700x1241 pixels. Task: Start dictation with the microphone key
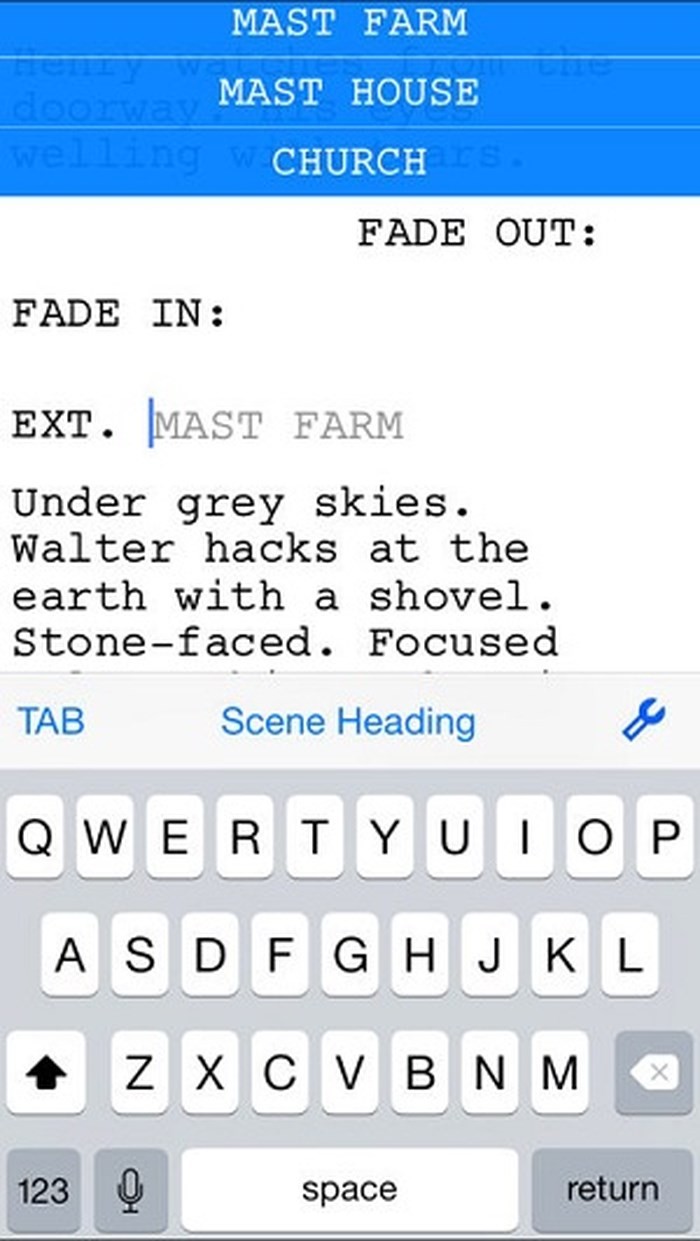(x=131, y=1190)
